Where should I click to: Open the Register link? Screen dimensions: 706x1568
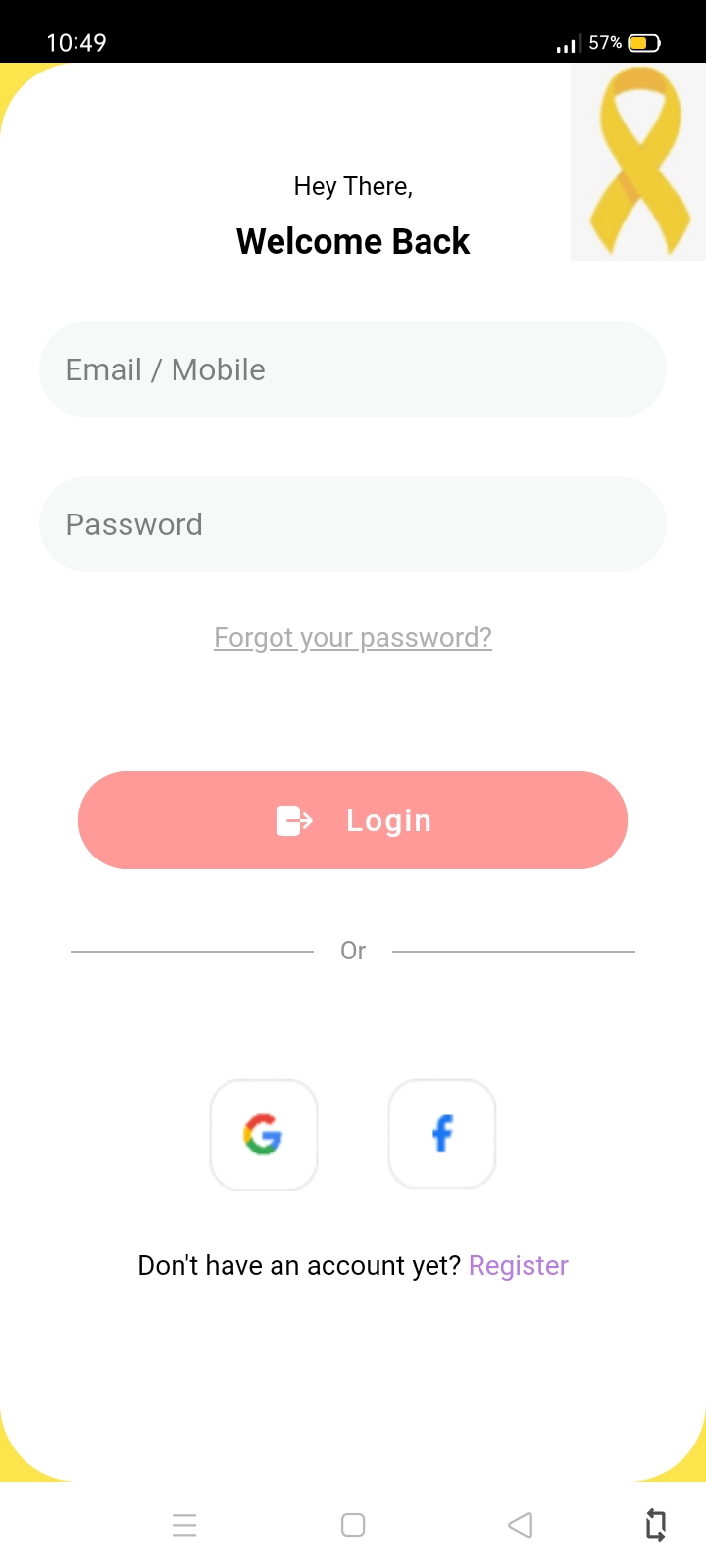click(518, 1266)
